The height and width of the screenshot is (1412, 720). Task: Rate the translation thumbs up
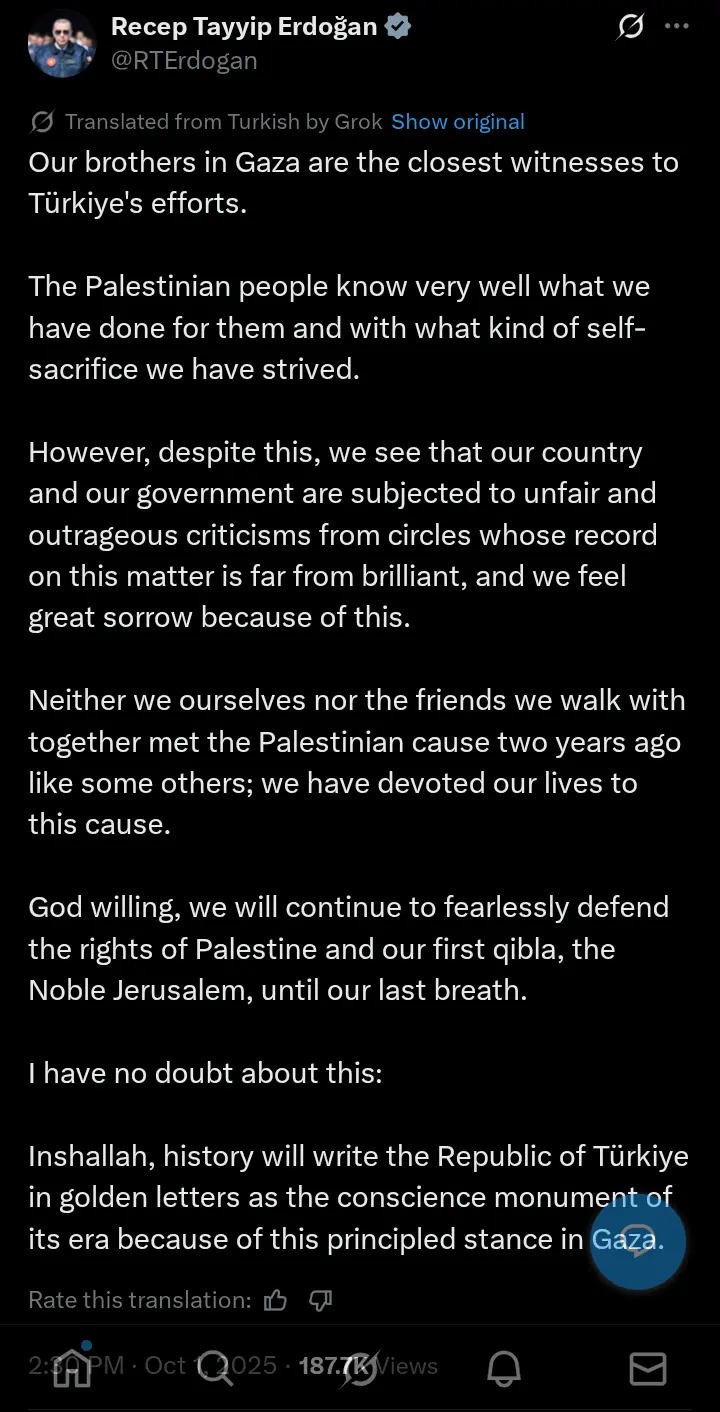tap(275, 1300)
